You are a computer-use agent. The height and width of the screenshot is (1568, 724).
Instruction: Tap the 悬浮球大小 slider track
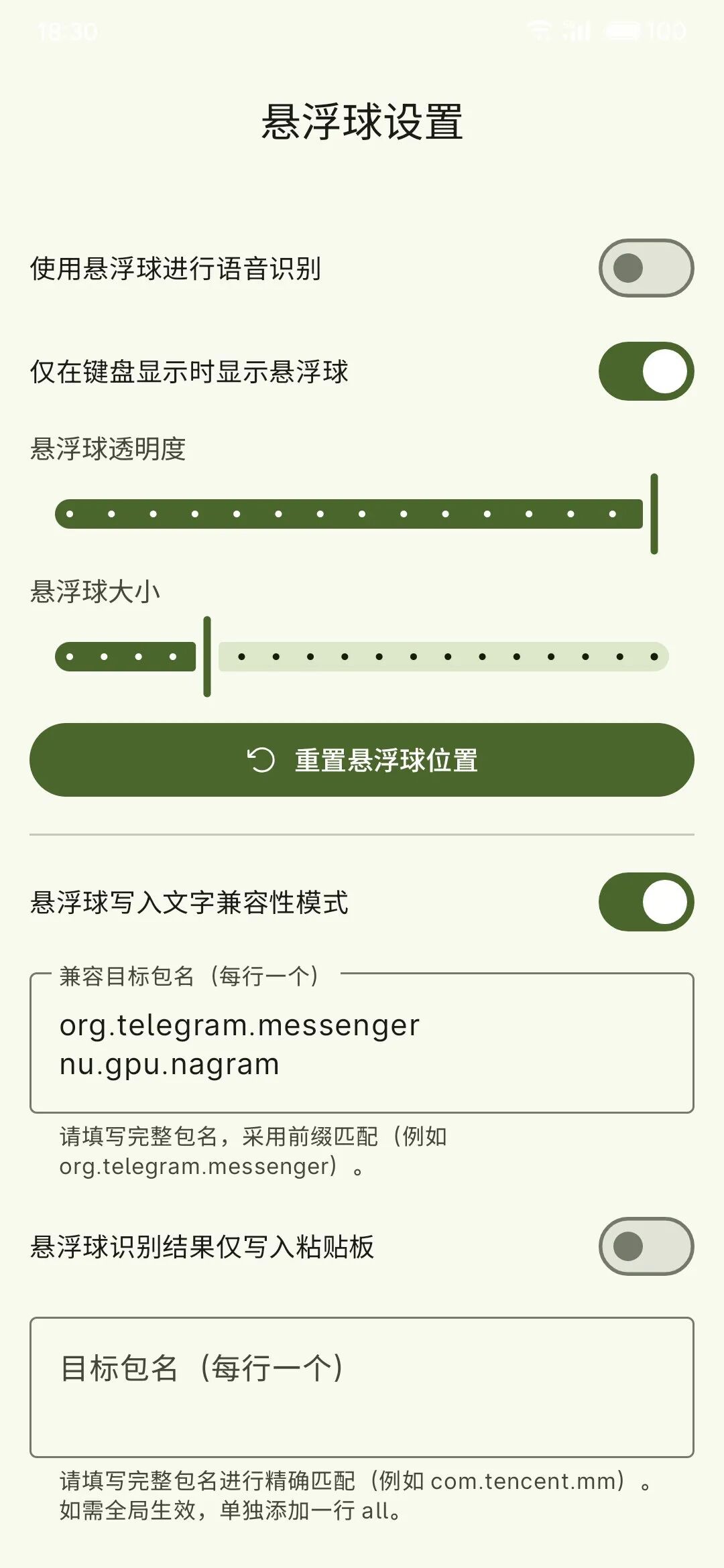tap(442, 657)
